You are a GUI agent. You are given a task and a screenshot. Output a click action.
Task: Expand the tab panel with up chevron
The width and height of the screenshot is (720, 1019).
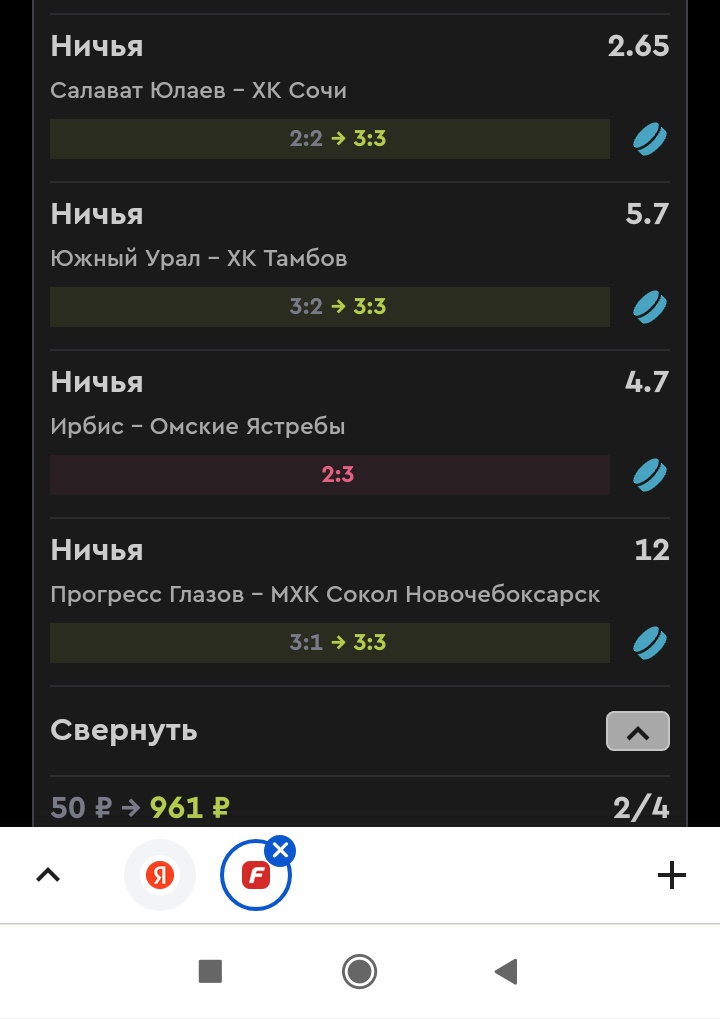click(x=48, y=876)
